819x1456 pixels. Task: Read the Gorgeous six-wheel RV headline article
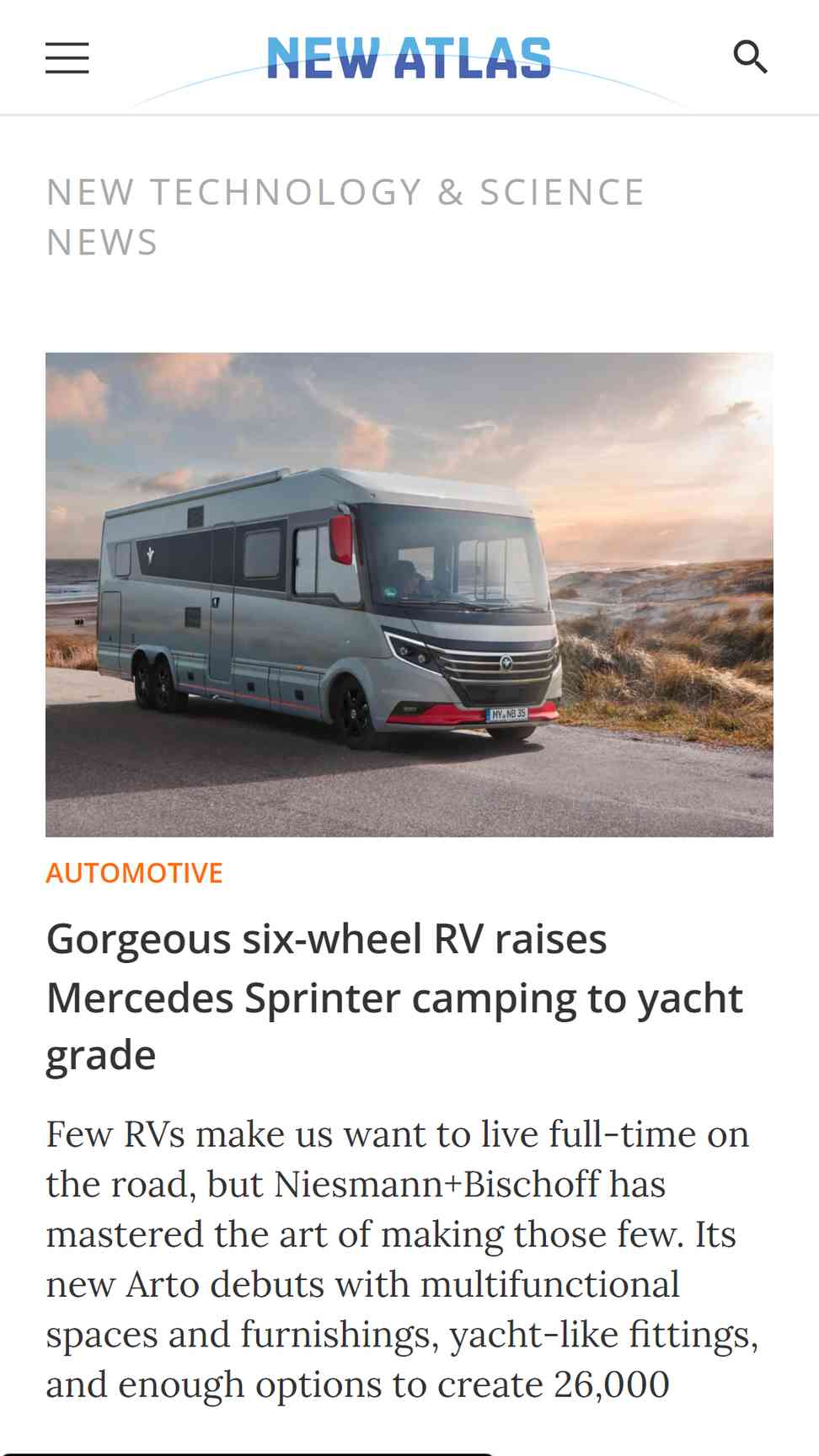click(394, 997)
